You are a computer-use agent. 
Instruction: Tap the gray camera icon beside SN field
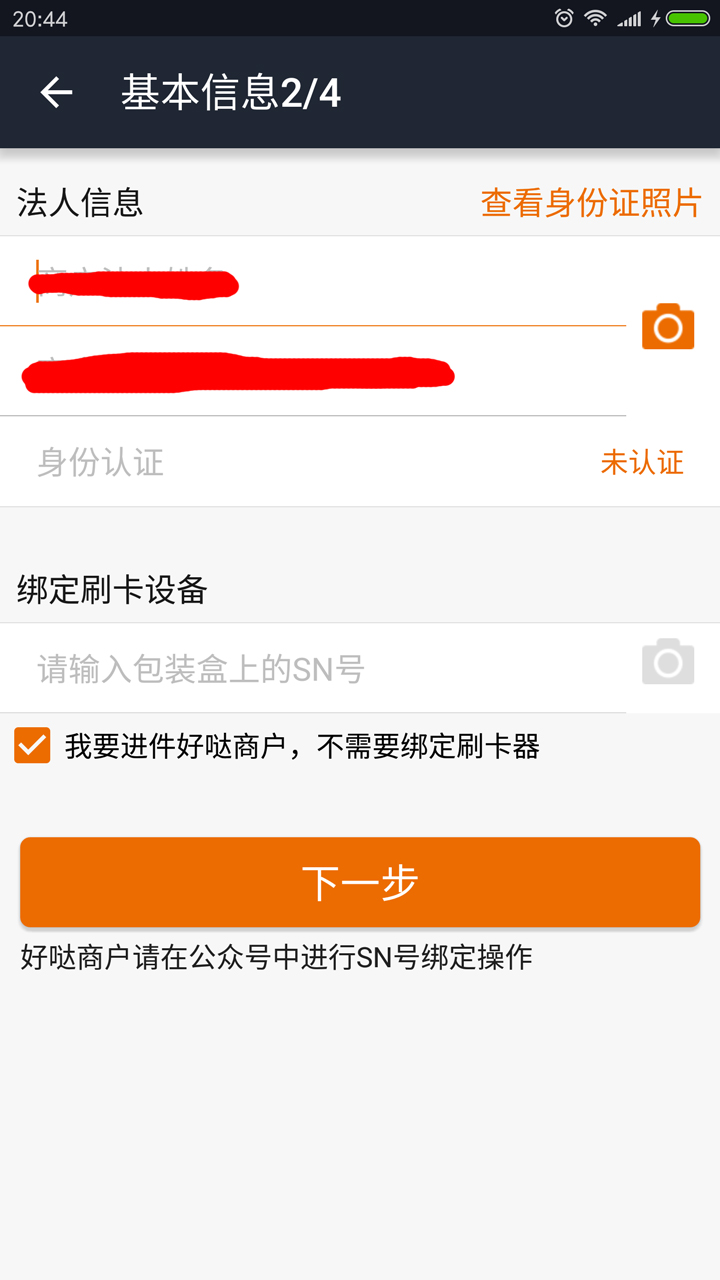[668, 662]
